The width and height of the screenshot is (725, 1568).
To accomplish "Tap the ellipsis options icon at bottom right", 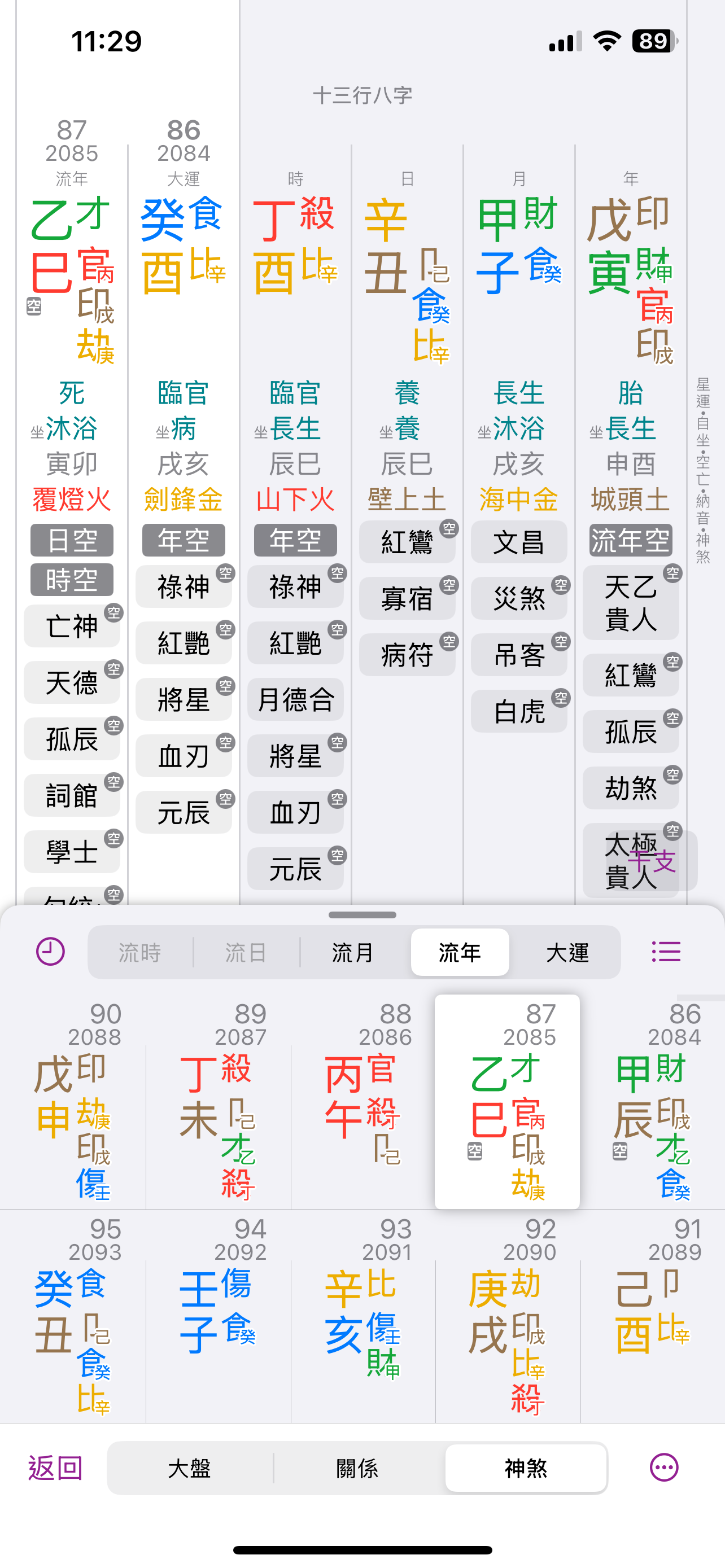I will point(663,1468).
